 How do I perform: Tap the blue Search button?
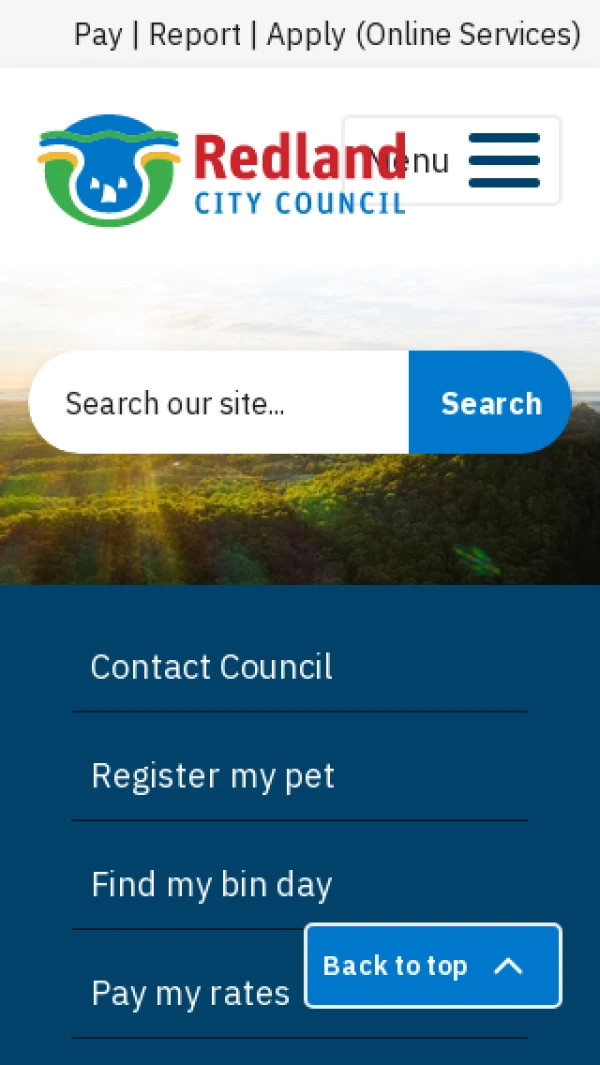pyautogui.click(x=490, y=403)
